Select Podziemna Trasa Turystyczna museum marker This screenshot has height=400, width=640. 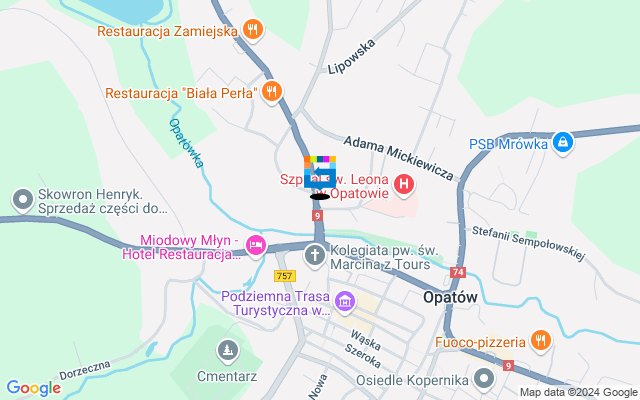point(345,301)
